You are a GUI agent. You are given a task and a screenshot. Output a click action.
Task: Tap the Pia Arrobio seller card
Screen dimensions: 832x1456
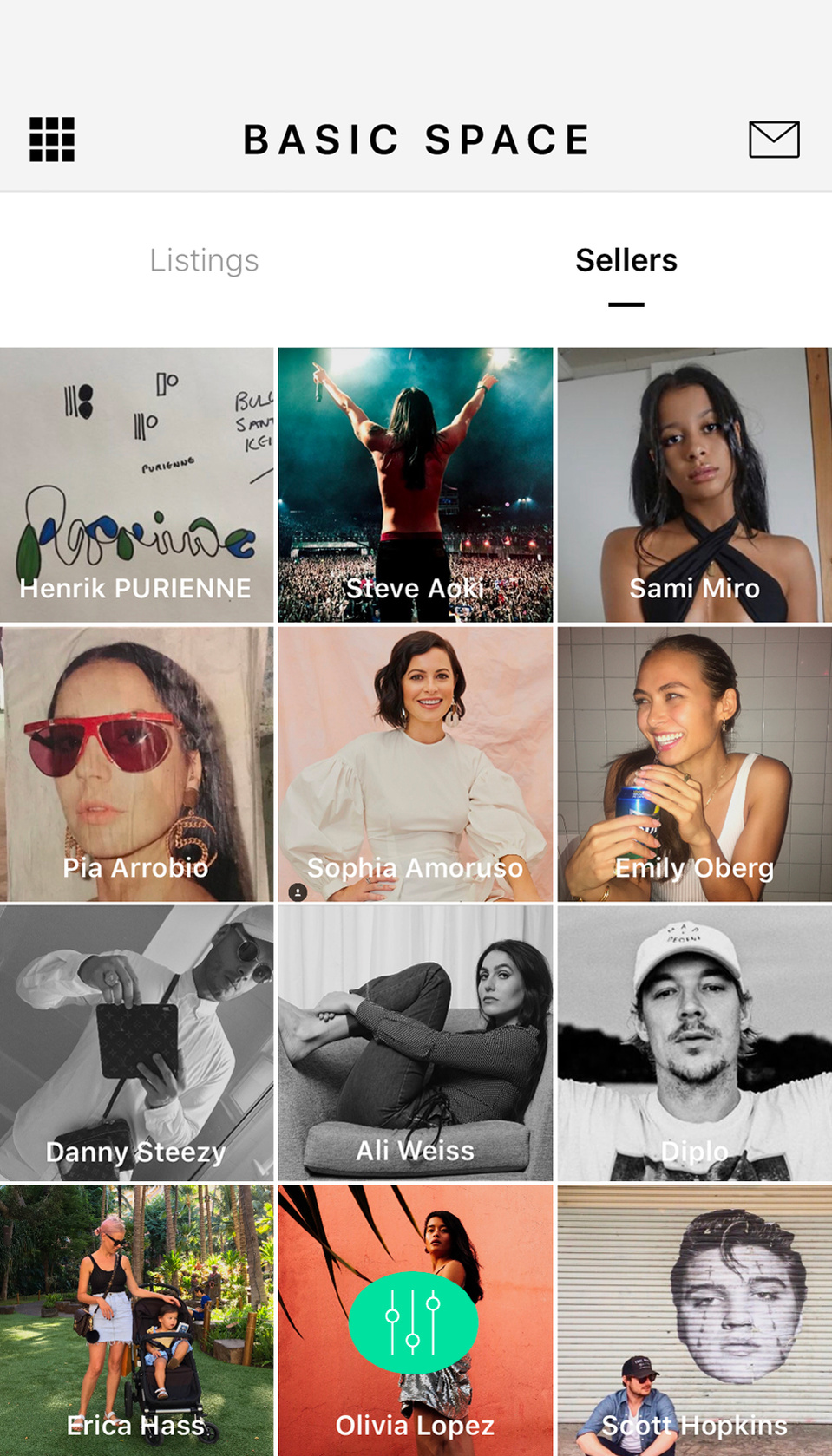pyautogui.click(x=136, y=764)
